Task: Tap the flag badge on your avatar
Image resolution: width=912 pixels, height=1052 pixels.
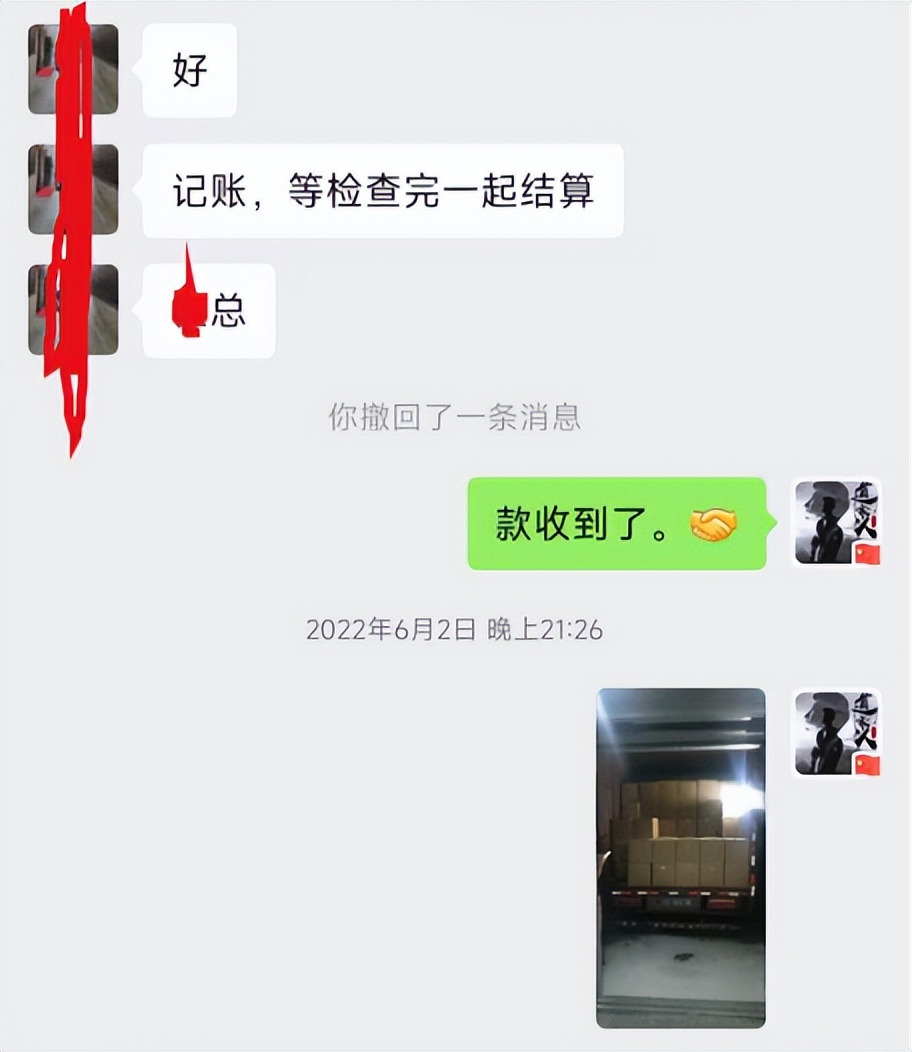Action: click(866, 556)
